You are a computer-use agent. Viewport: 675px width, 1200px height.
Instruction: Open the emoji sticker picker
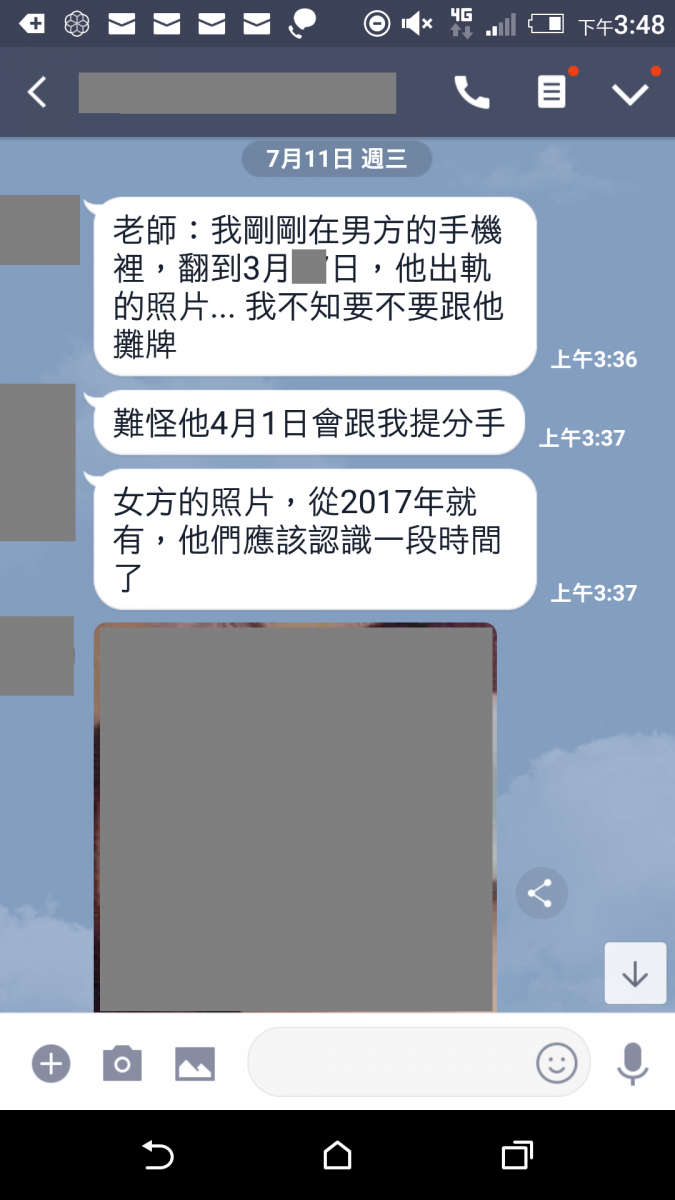[556, 1062]
